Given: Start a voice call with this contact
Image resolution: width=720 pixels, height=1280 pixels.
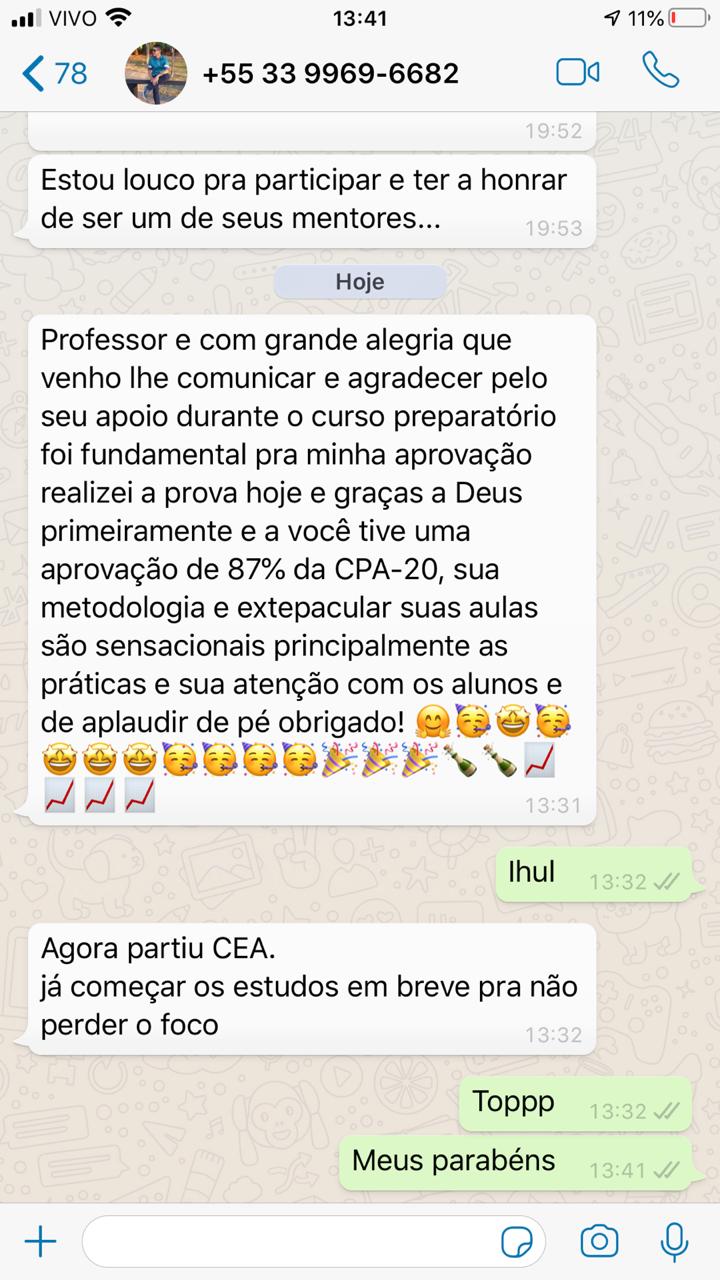Looking at the screenshot, I should (660, 72).
